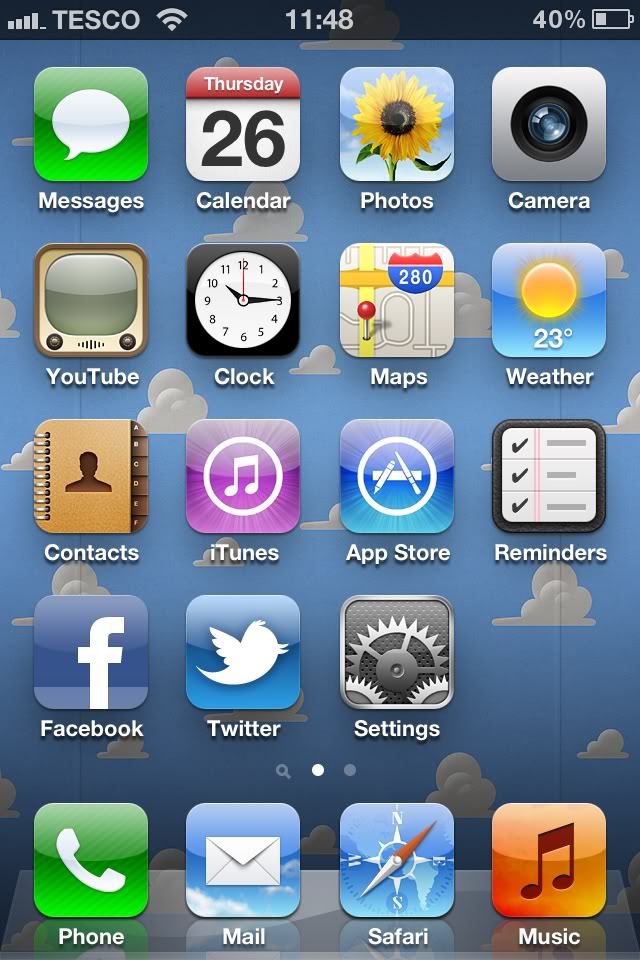Open the Music app in the dock
Screen dimensions: 640x960
[x=549, y=860]
